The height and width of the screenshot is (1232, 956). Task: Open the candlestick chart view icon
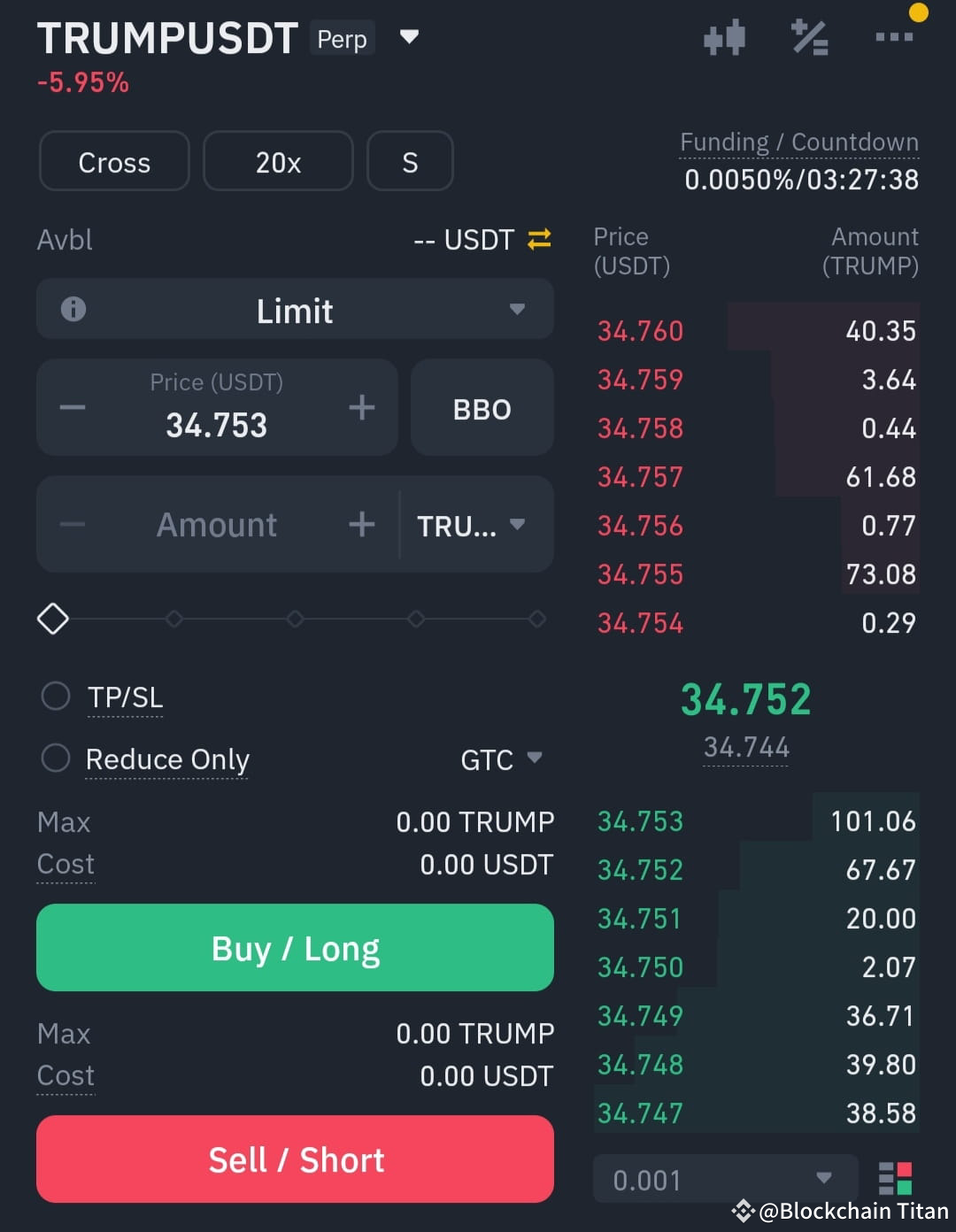[724, 37]
